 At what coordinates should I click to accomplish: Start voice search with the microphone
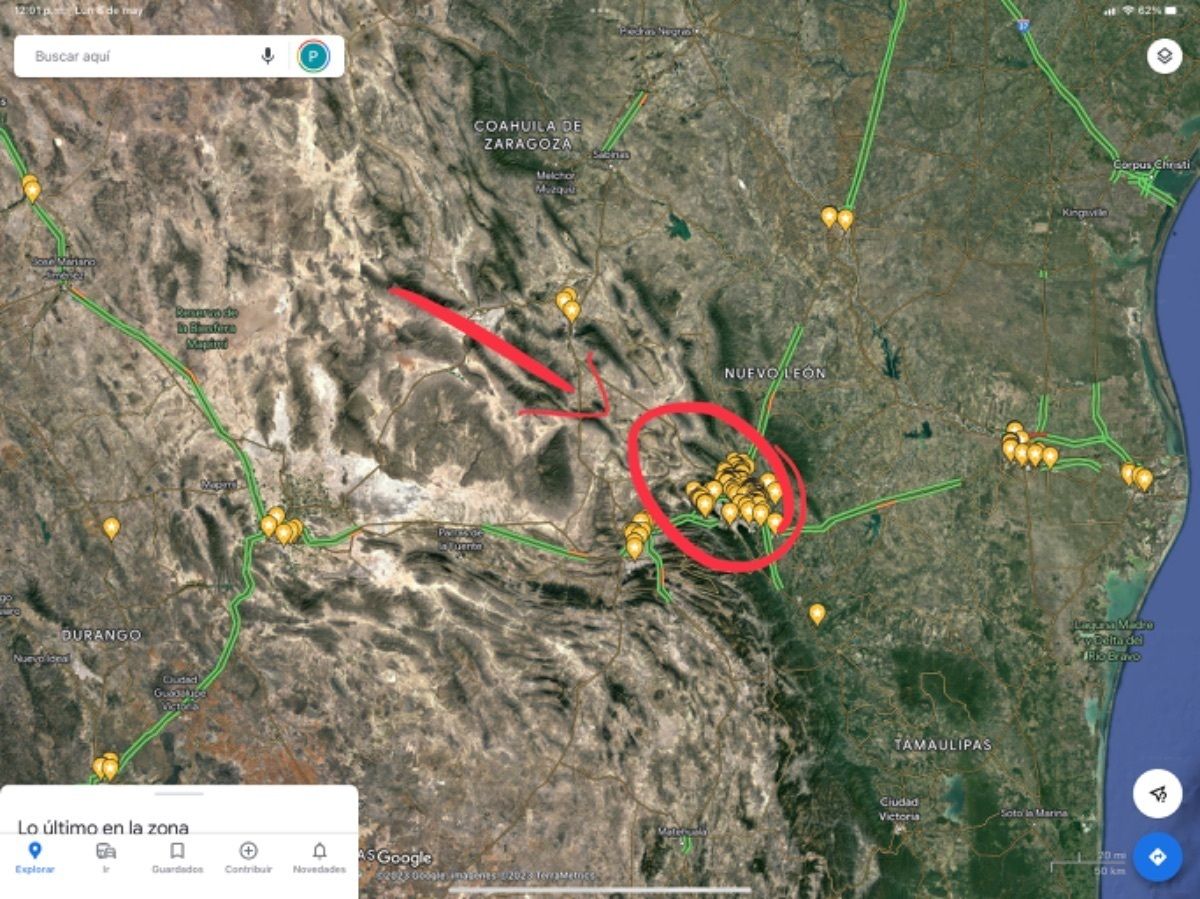click(x=268, y=56)
